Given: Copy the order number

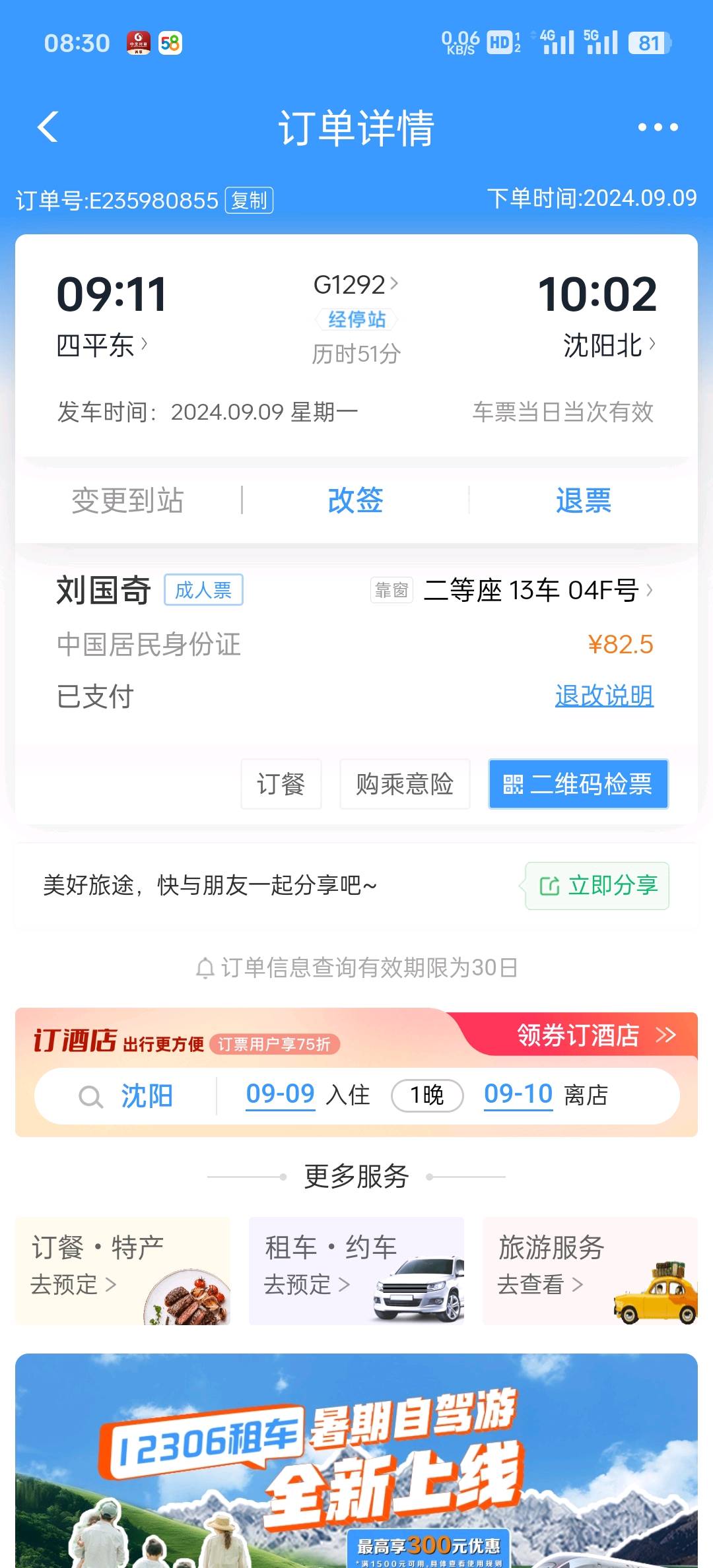Looking at the screenshot, I should 249,201.
